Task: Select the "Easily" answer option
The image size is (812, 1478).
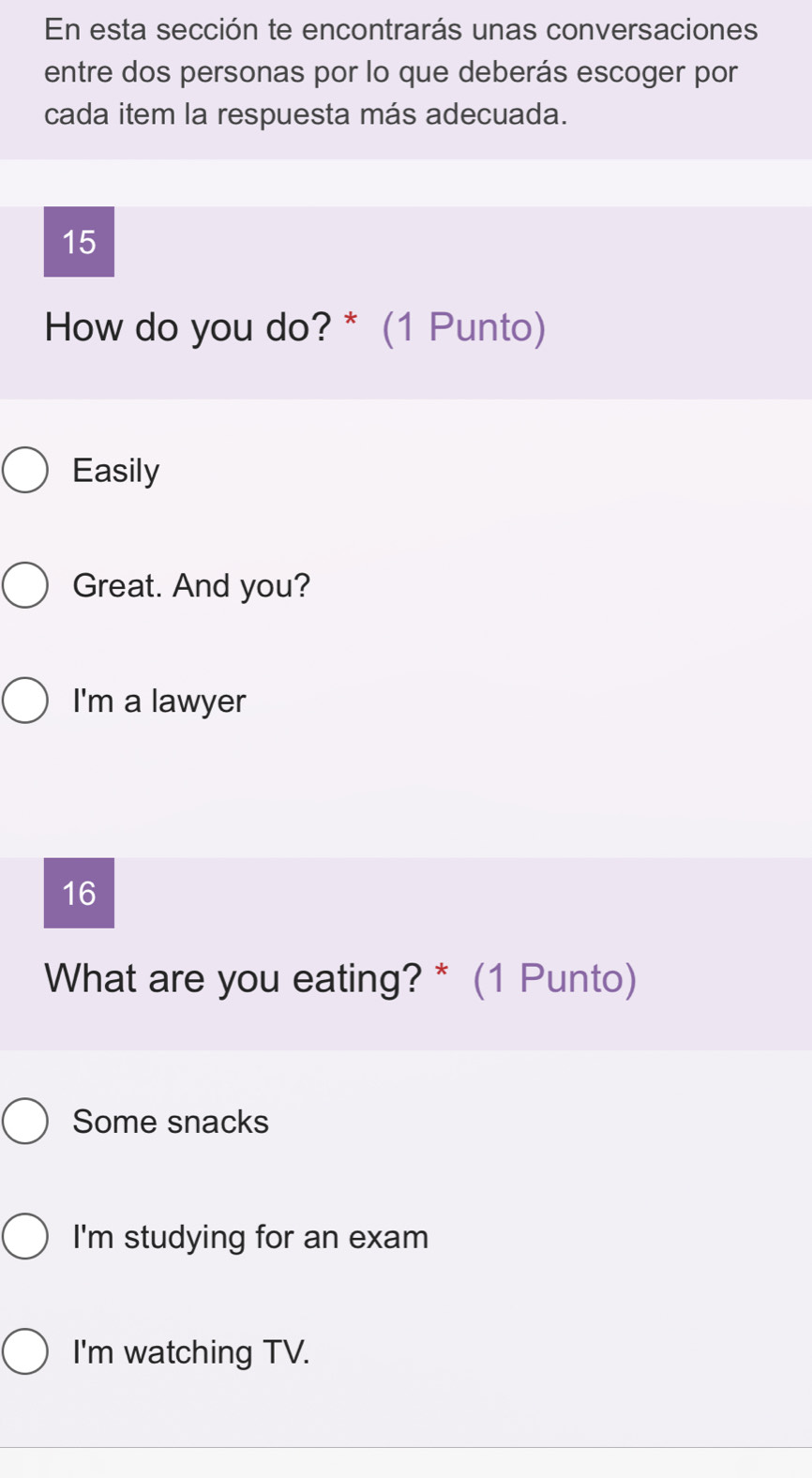Action: coord(25,470)
